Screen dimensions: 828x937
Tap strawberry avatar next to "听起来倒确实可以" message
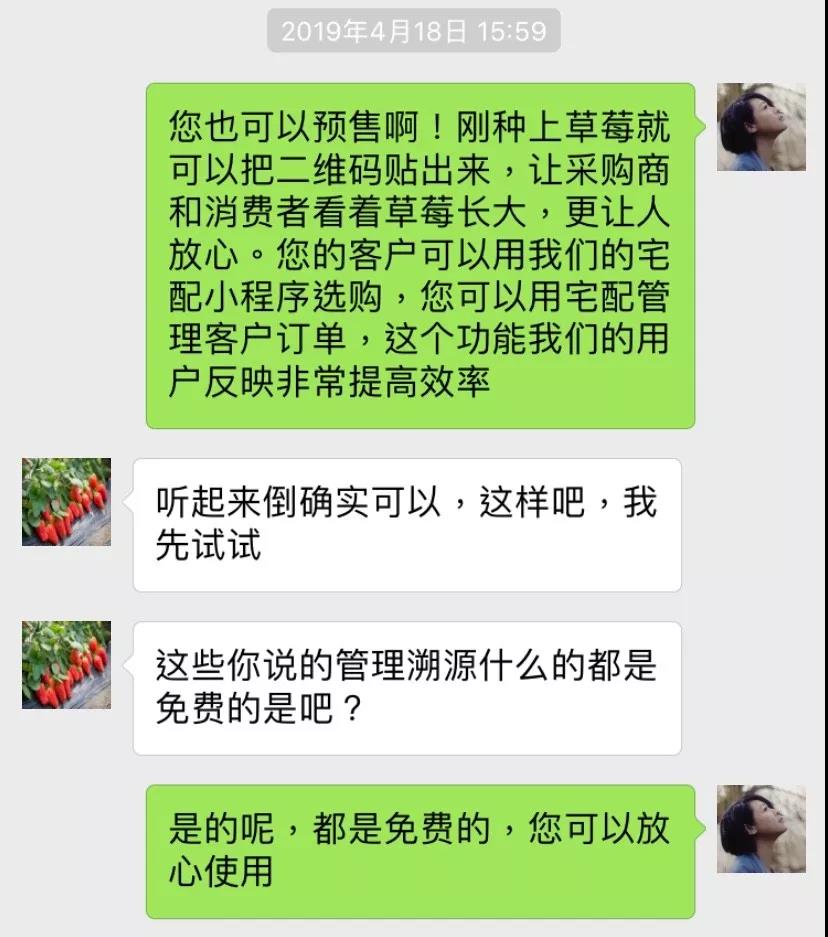[67, 502]
